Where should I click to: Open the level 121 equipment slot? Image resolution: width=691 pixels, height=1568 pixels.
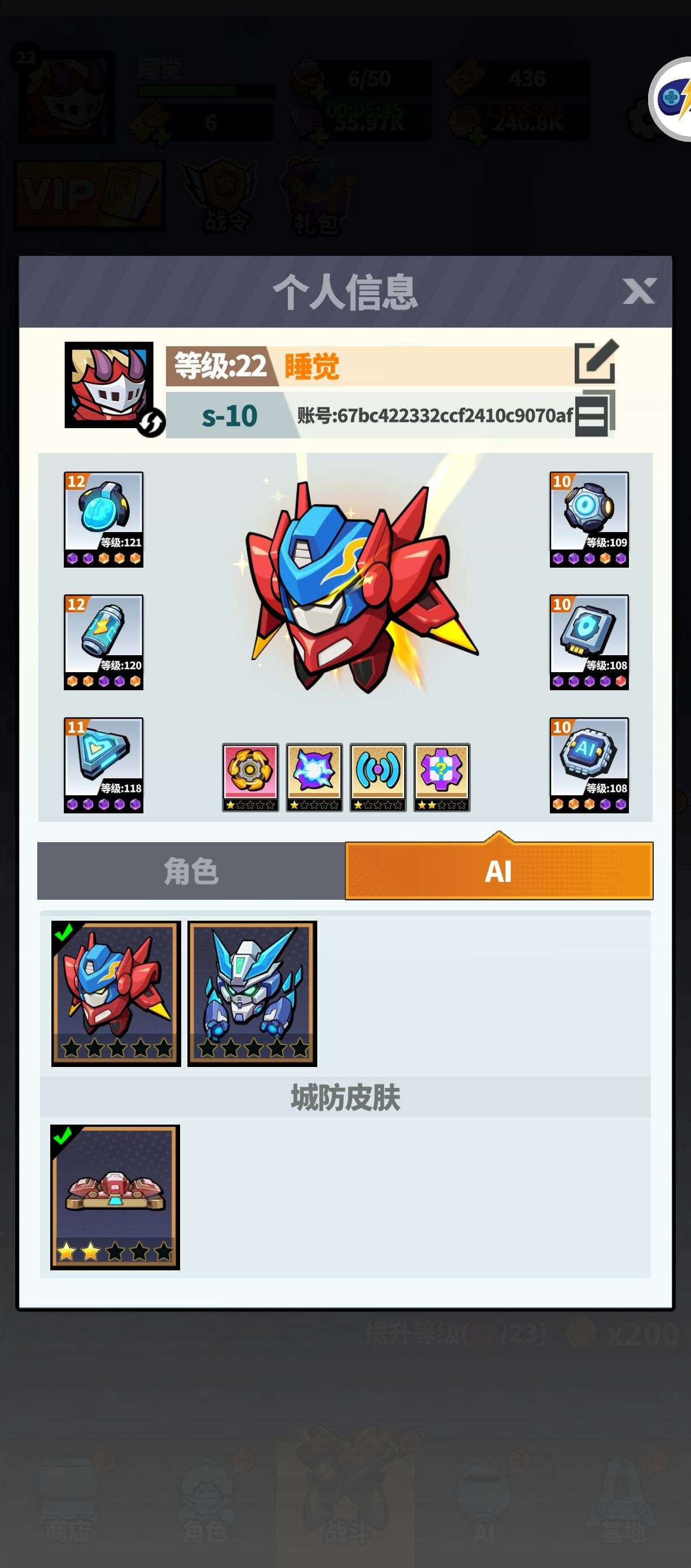[x=103, y=520]
